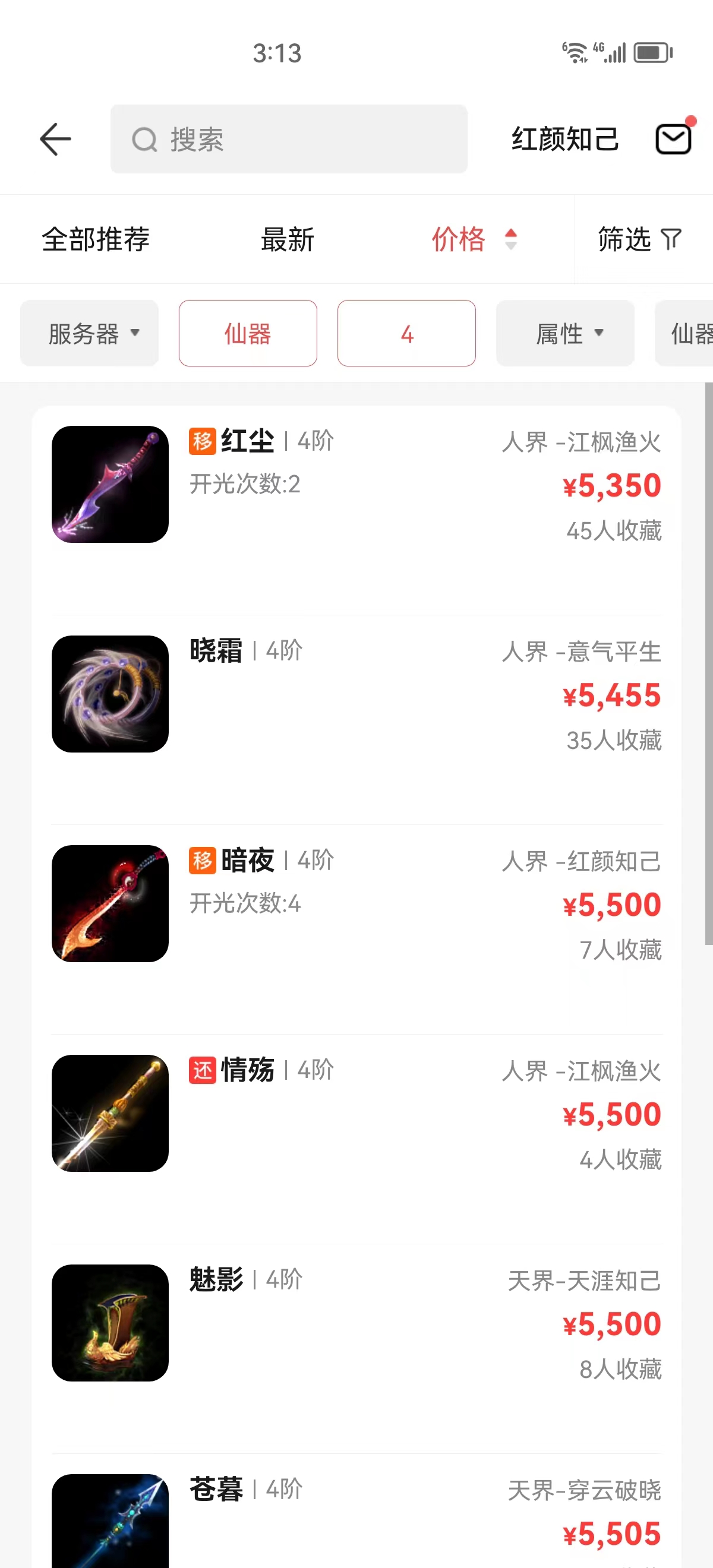This screenshot has height=1568, width=713.
Task: Deselect the 仙器 filter chip
Action: point(248,334)
